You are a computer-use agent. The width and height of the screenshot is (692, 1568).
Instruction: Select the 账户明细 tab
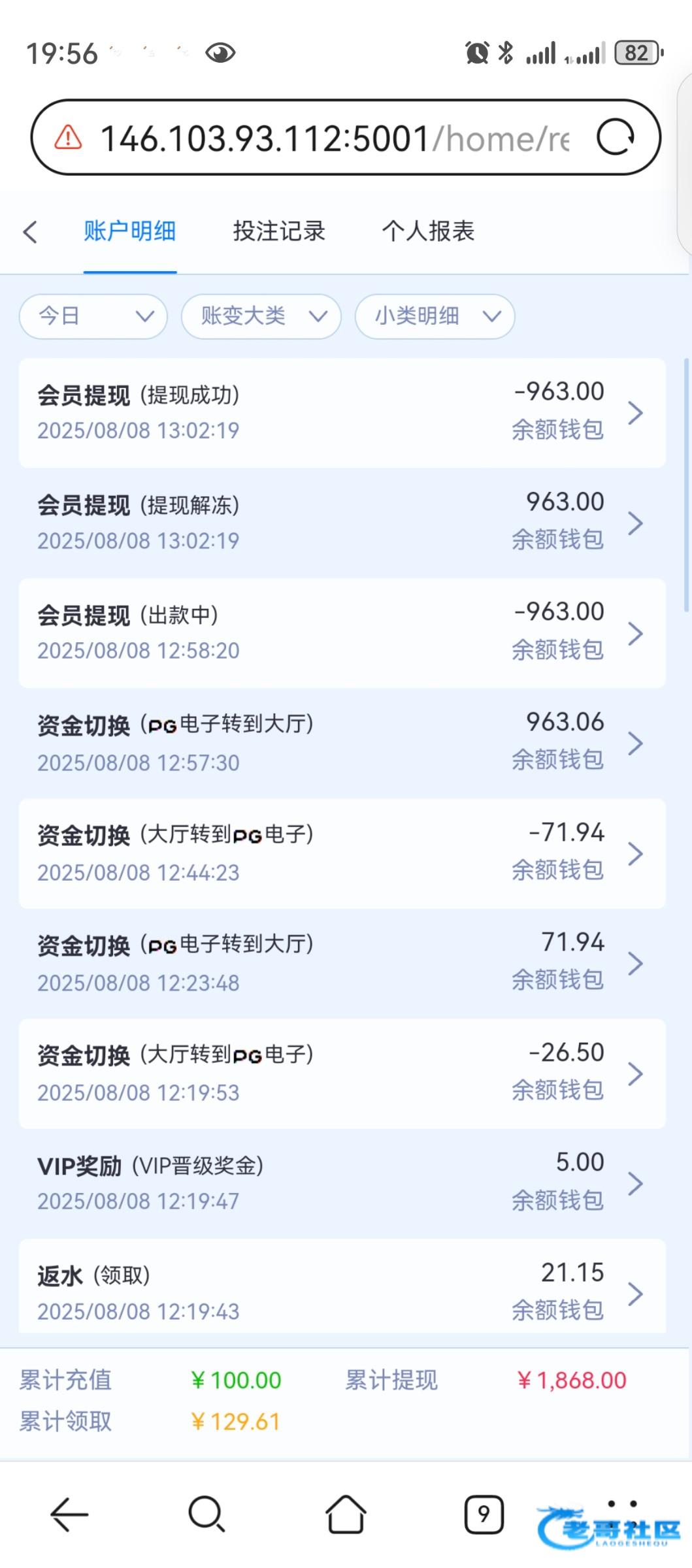click(x=130, y=231)
